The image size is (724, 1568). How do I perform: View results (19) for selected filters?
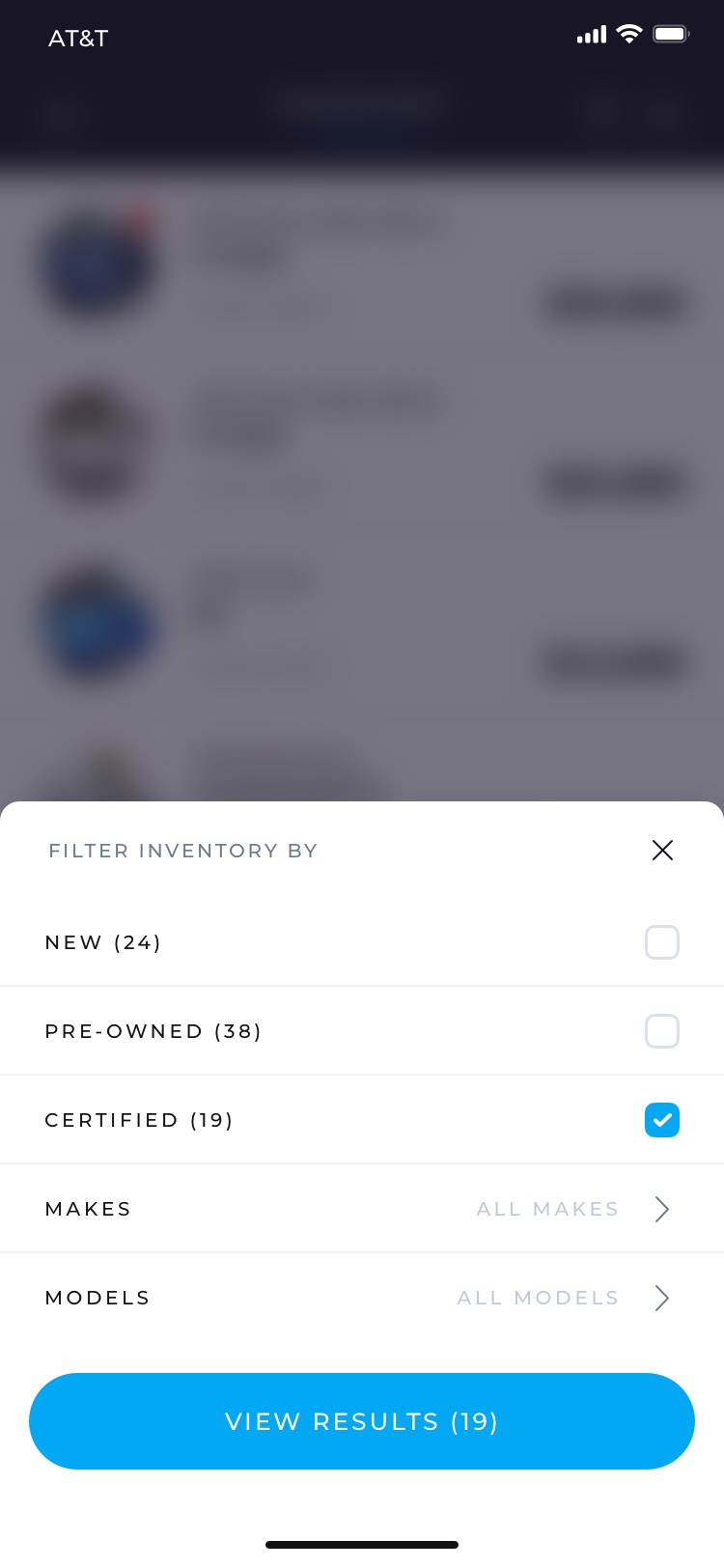pos(362,1421)
